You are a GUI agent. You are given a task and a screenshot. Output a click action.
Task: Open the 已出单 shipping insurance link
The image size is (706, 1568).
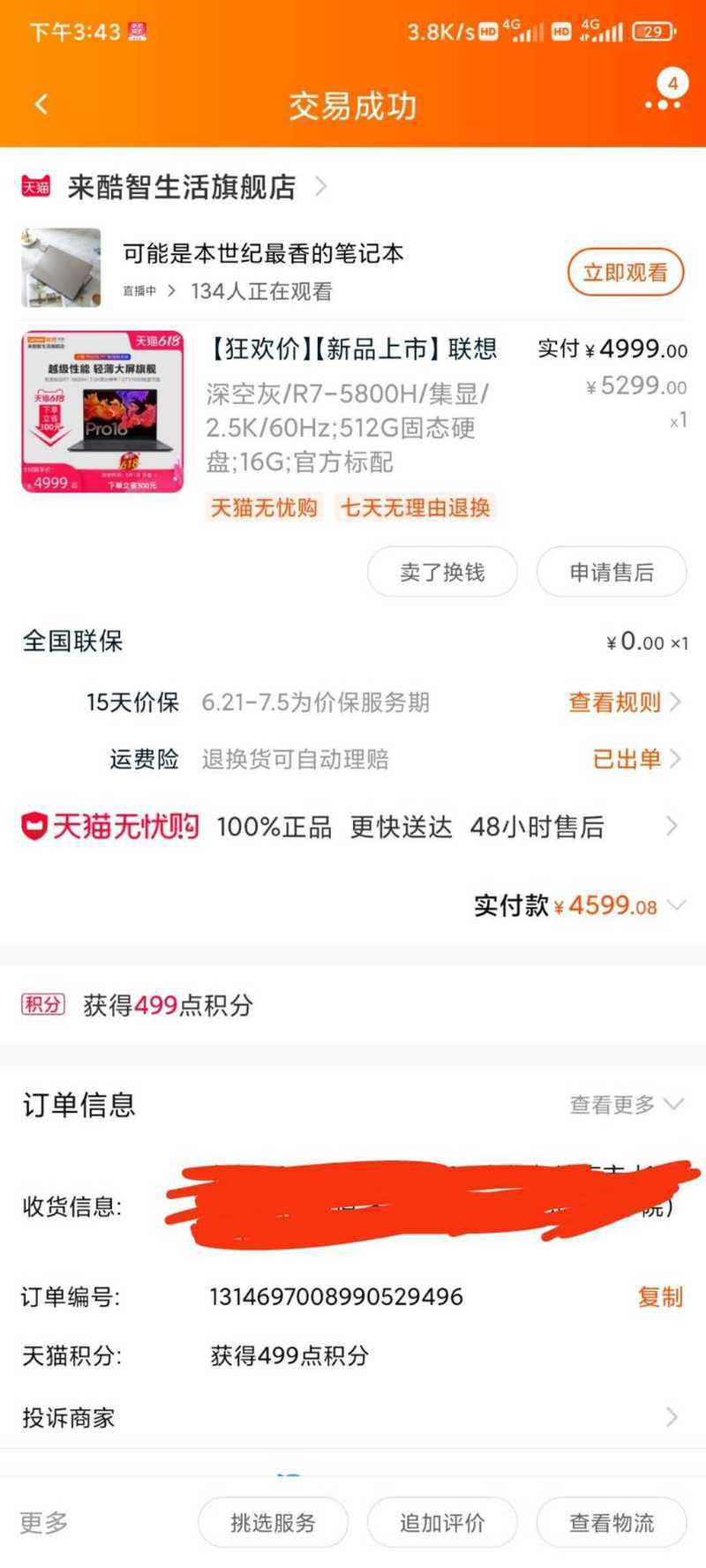[635, 759]
